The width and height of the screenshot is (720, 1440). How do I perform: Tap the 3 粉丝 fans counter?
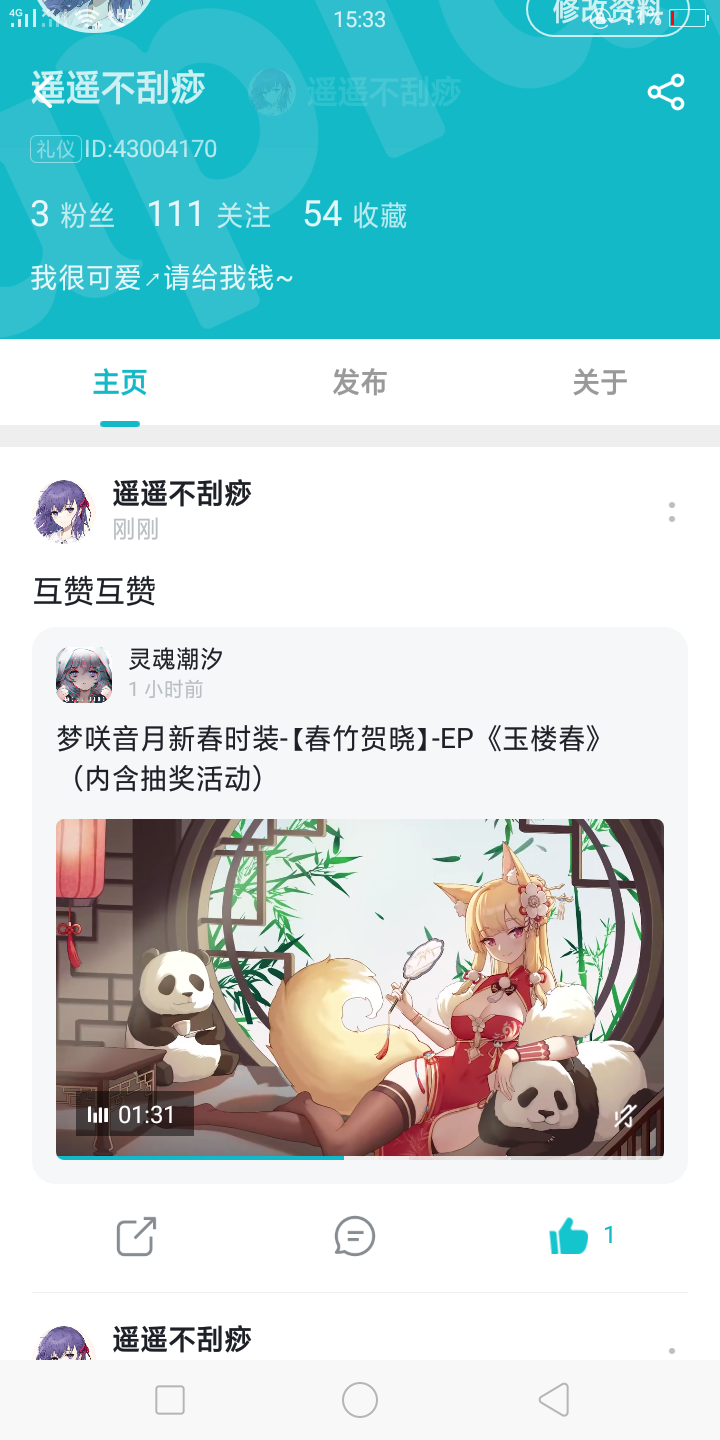point(72,213)
